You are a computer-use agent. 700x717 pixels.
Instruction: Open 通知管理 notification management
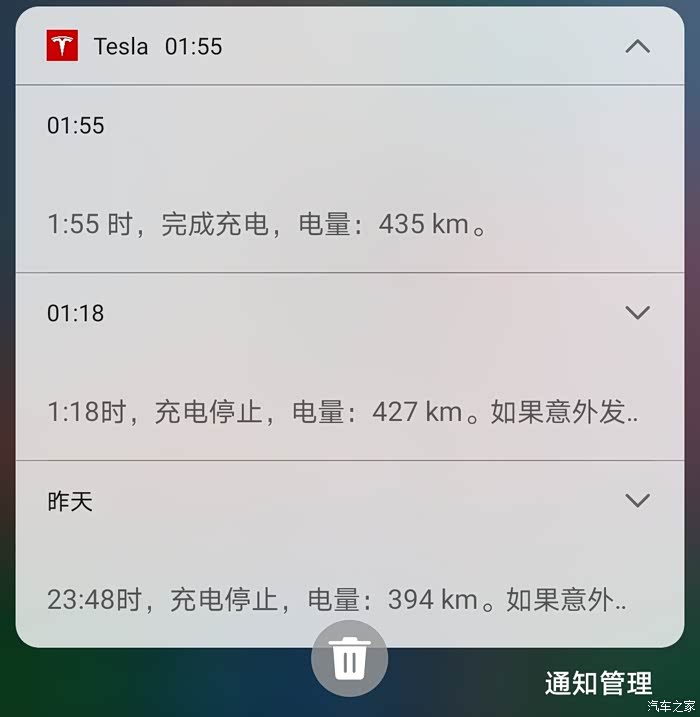598,684
